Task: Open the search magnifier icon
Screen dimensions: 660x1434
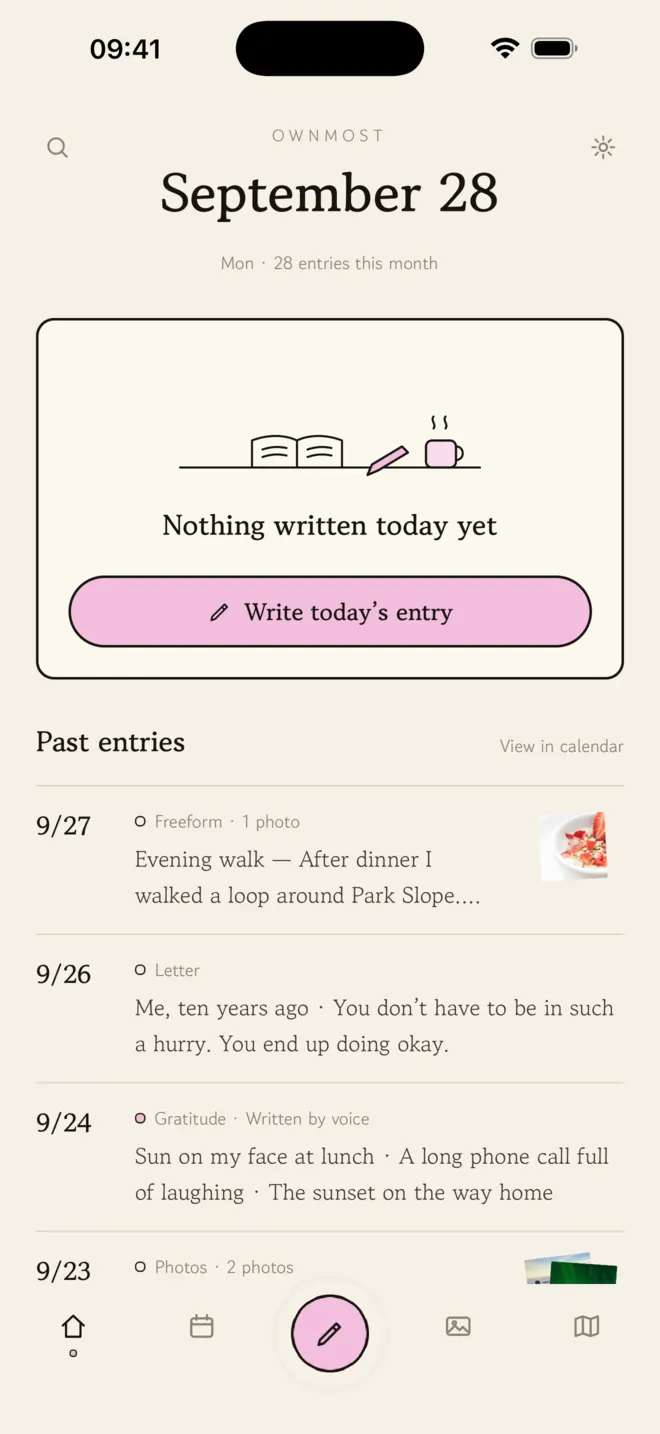Action: [x=58, y=148]
